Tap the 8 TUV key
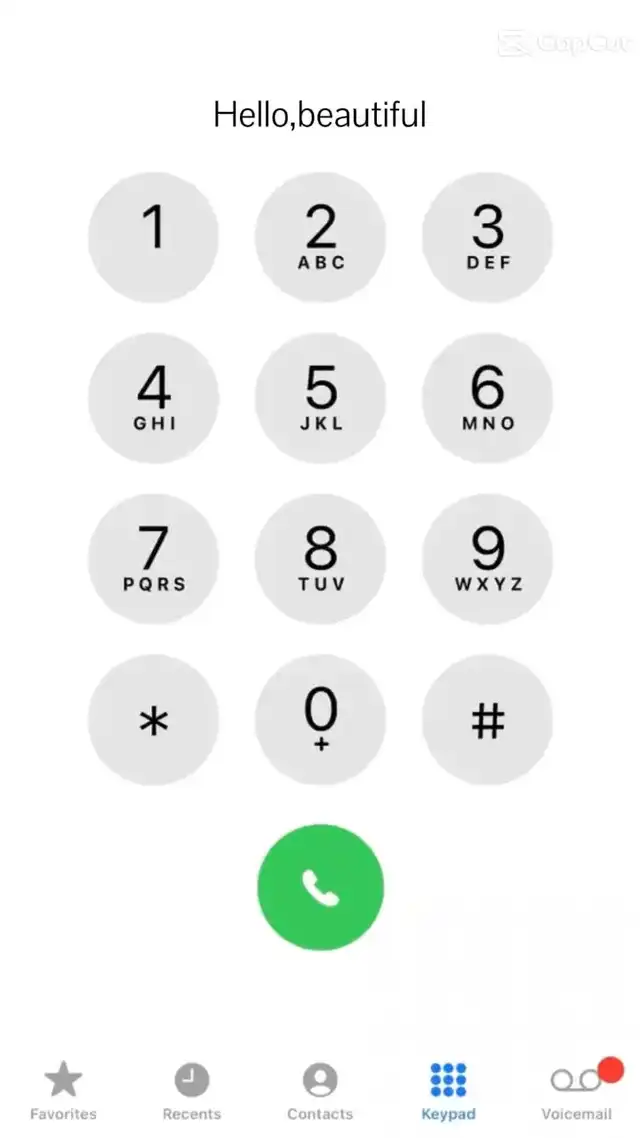 (320, 559)
